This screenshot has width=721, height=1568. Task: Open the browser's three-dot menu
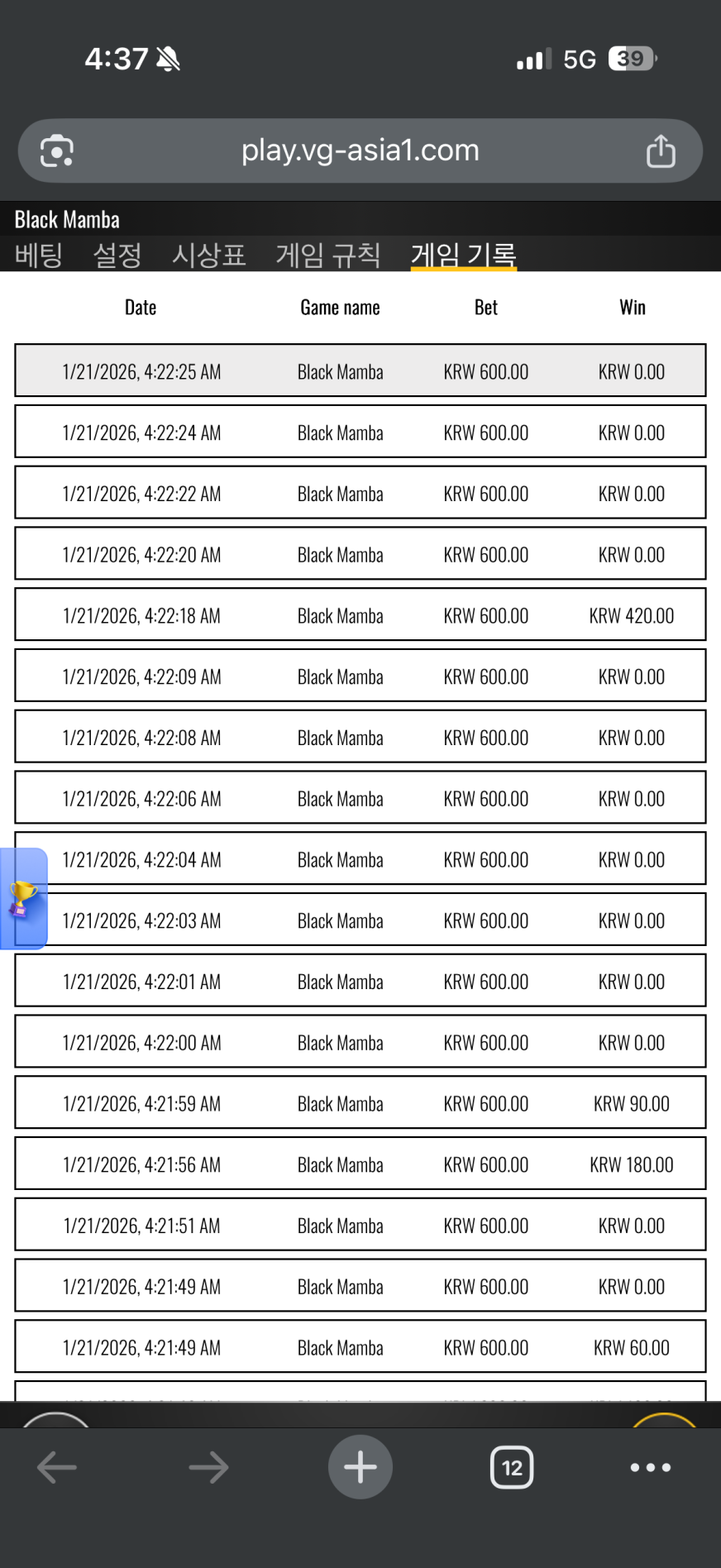click(651, 1468)
